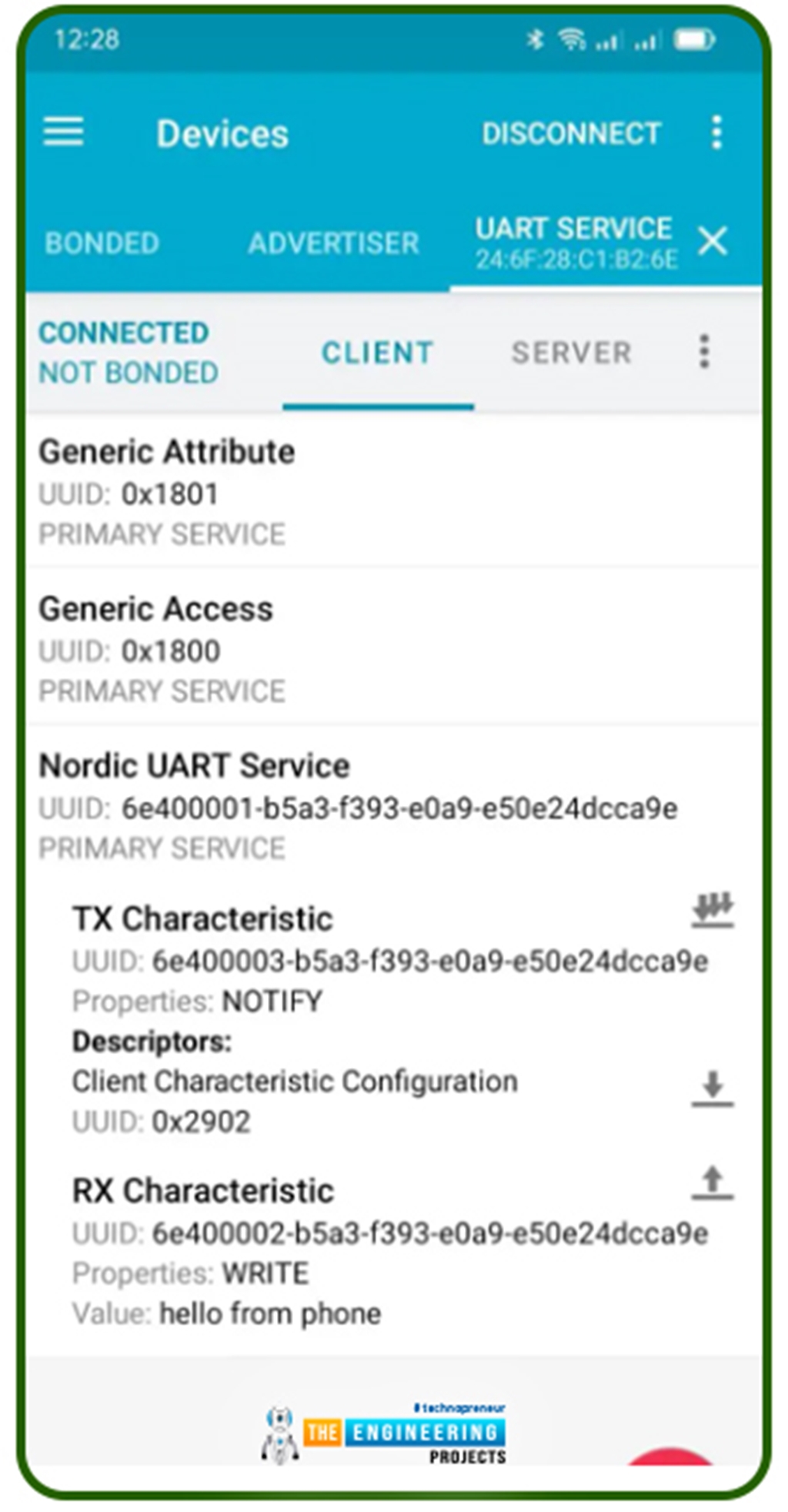Close the UART SERVICE device tab
This screenshot has width=788, height=1512.
coord(713,242)
